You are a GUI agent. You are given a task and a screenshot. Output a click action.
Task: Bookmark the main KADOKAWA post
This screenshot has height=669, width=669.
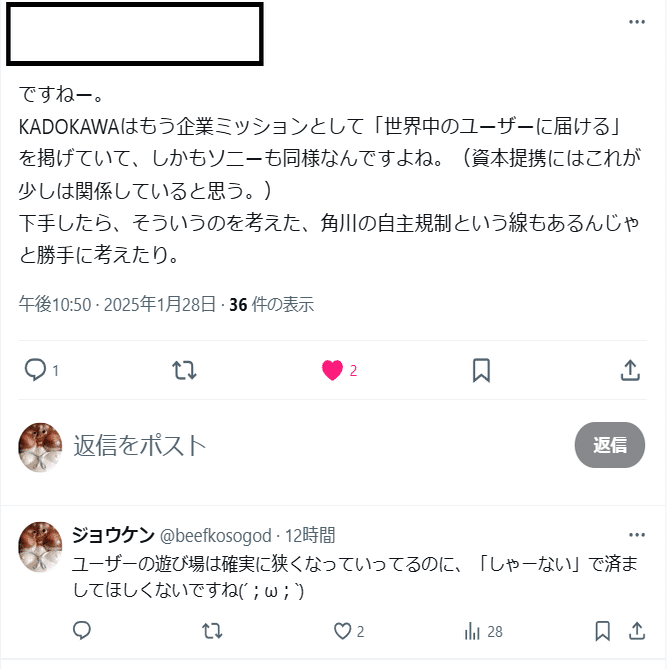(481, 370)
